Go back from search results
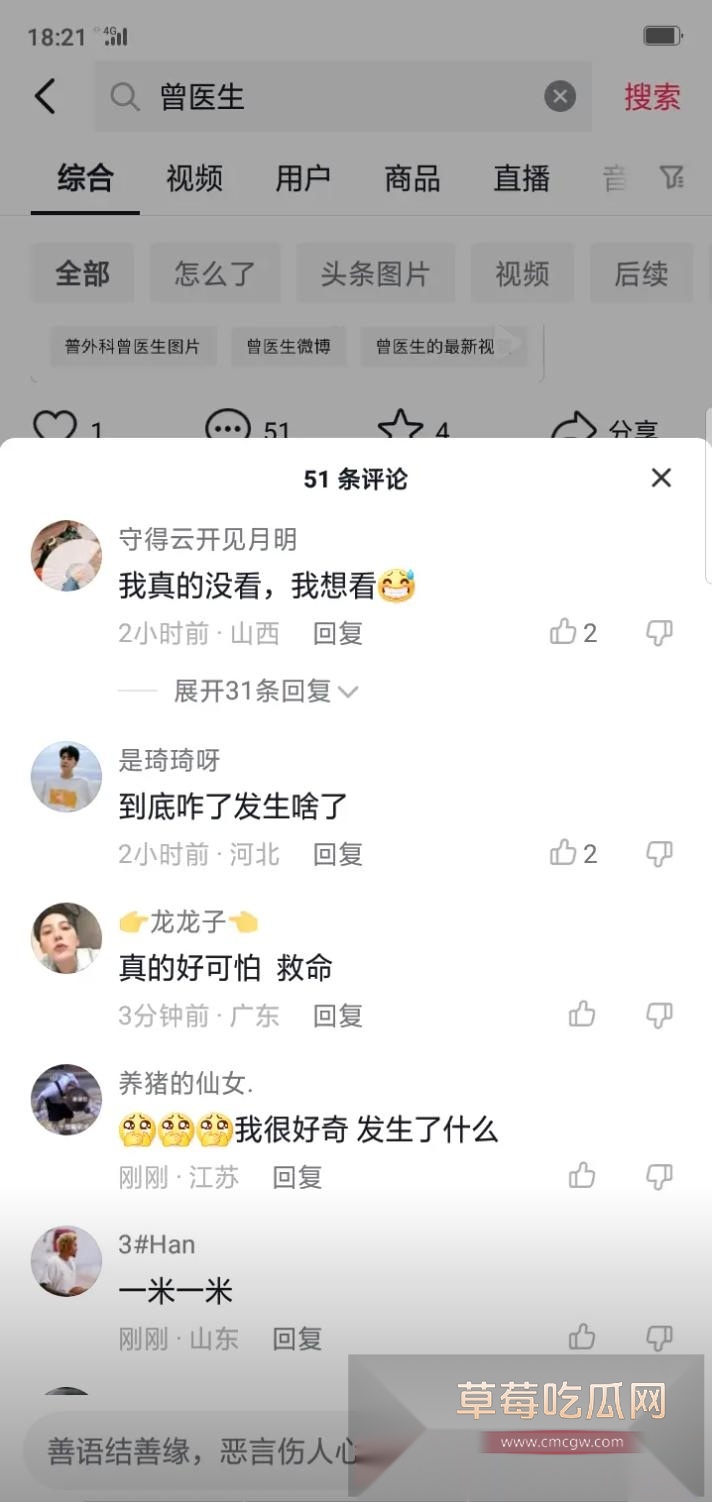Image resolution: width=712 pixels, height=1502 pixels. [45, 97]
